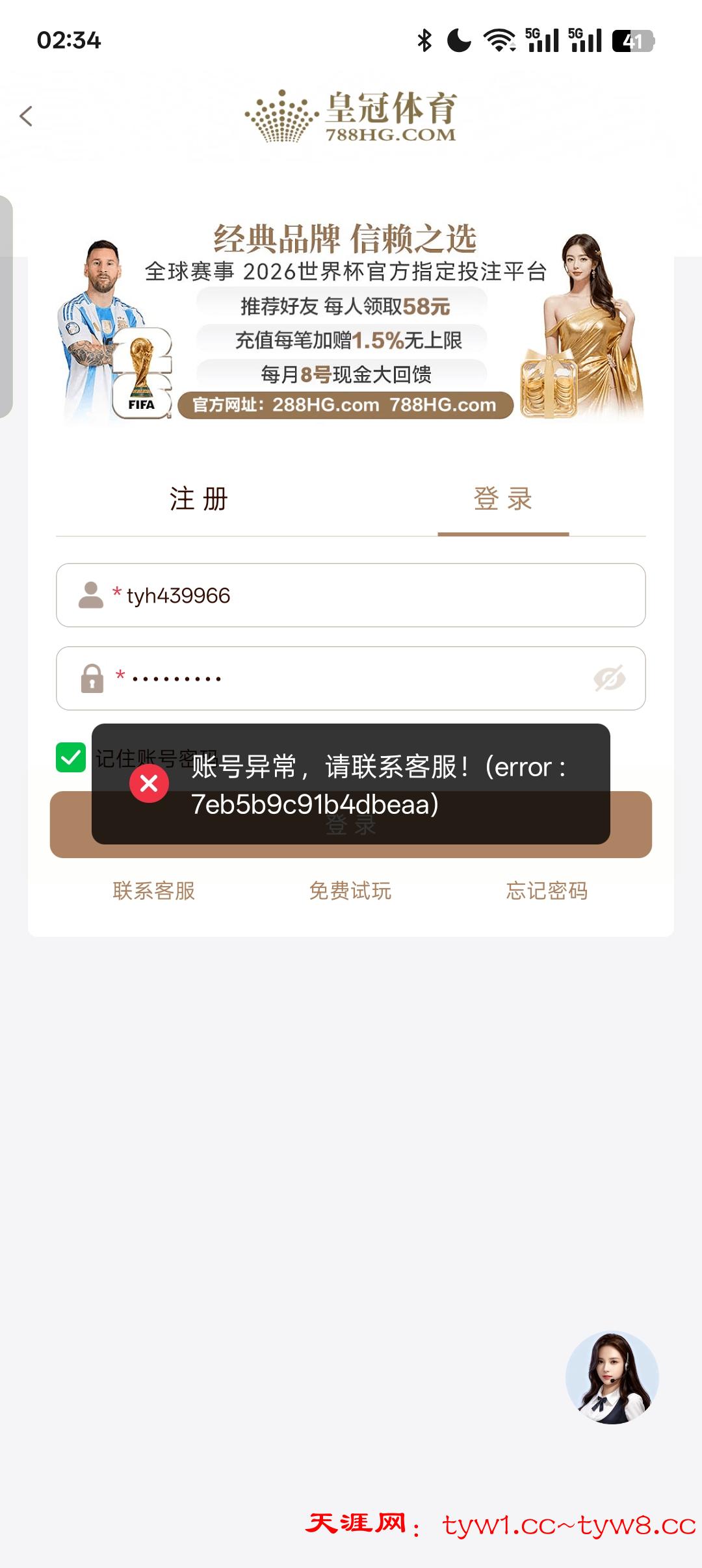Screen dimensions: 702x1568
Task: Click 免费试玩 free trial link
Action: 351,892
